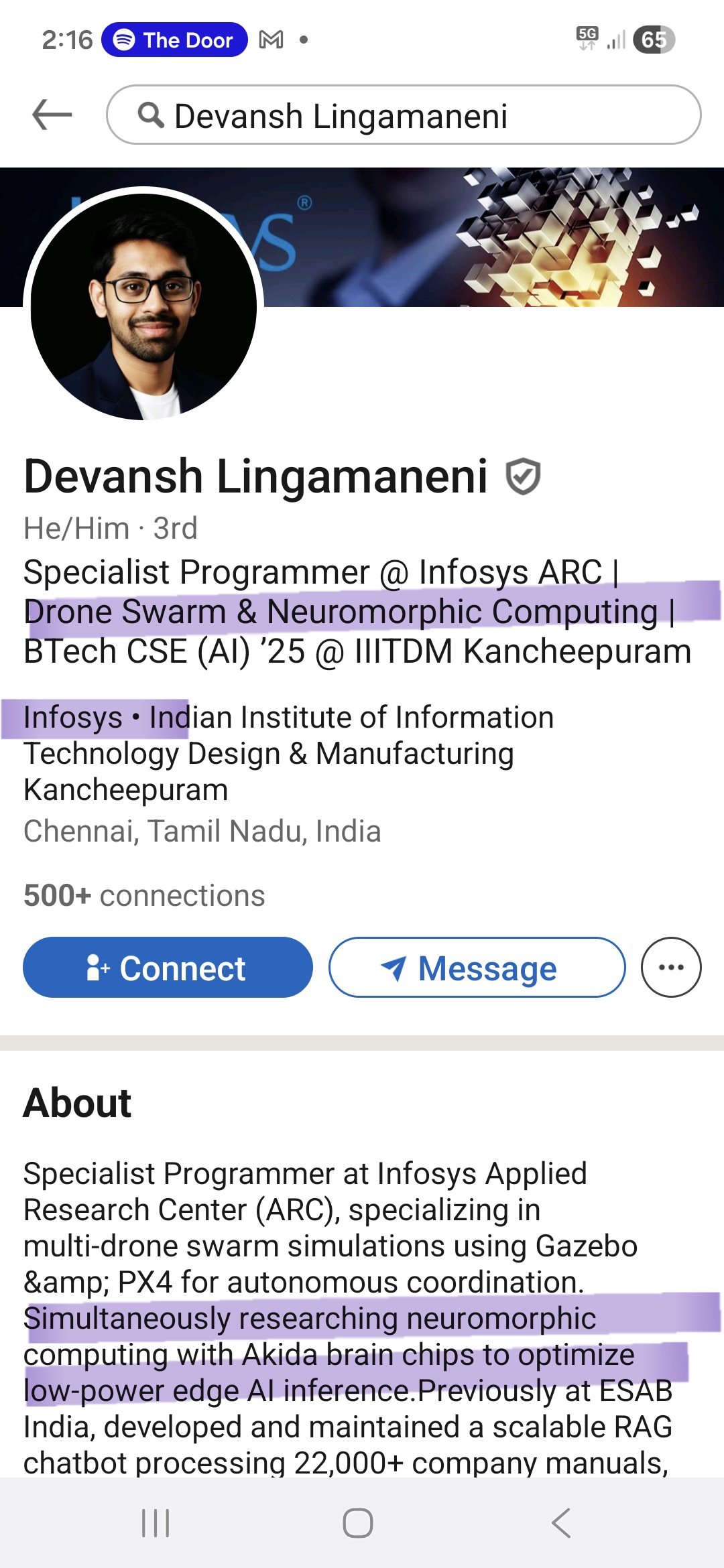Open the 500+ connections list

143,895
